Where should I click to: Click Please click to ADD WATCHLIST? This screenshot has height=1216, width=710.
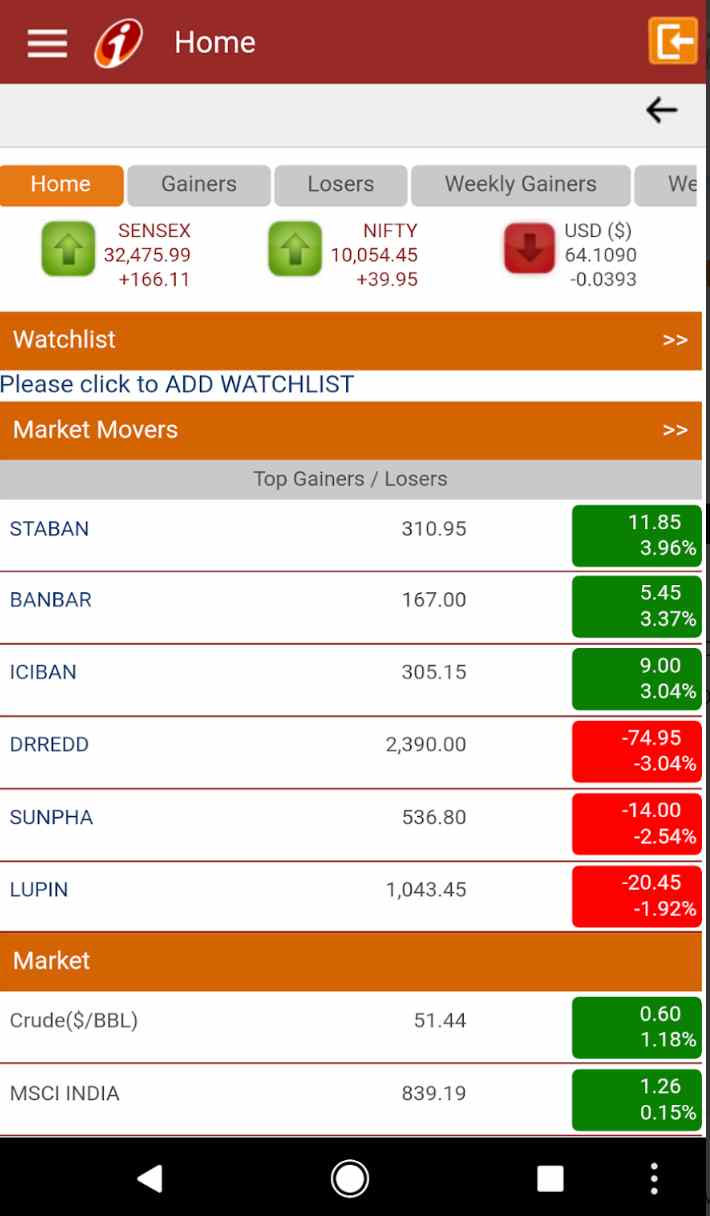(177, 385)
